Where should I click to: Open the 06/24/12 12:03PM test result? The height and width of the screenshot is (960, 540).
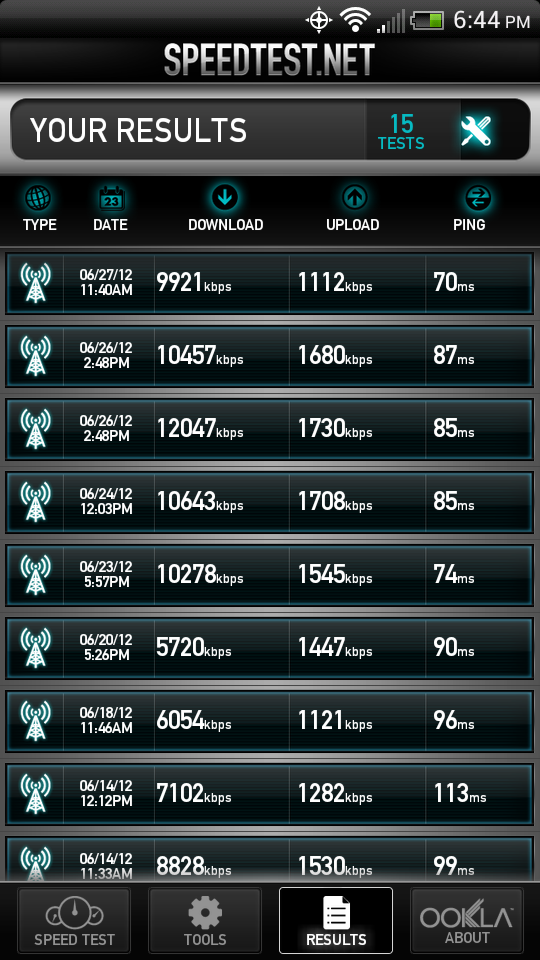269,502
